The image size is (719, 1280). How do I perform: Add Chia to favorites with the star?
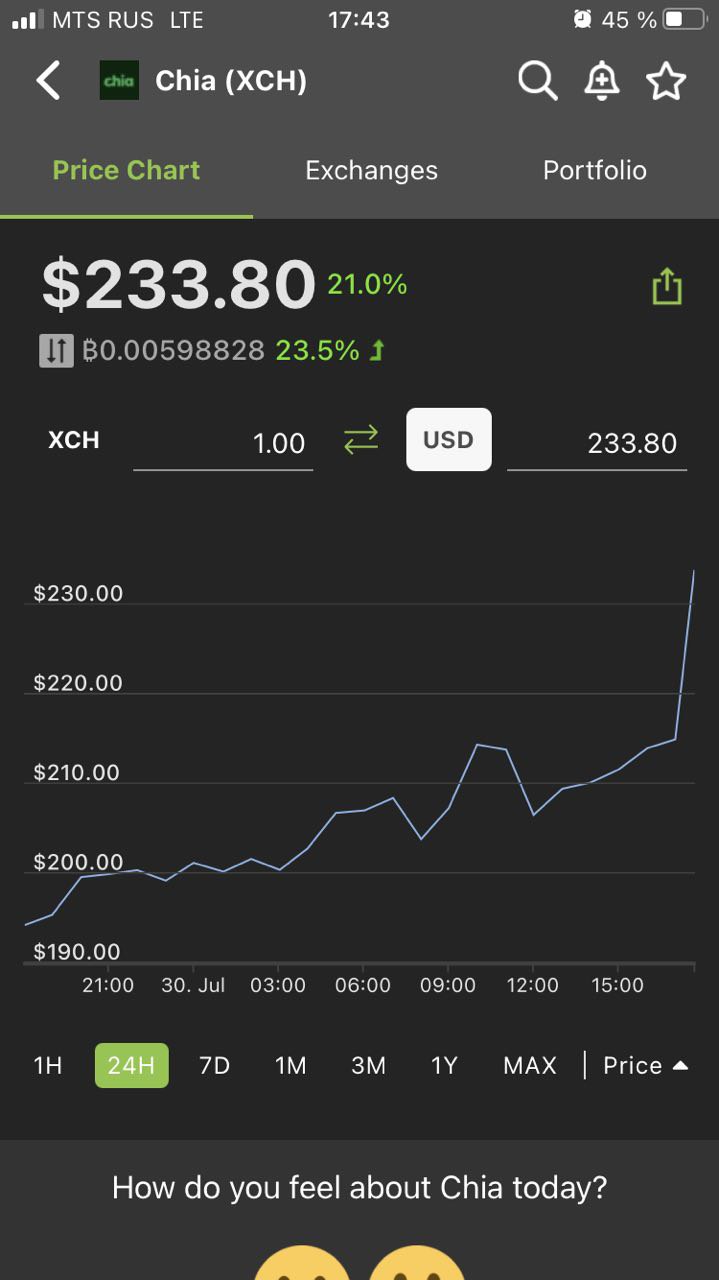666,81
